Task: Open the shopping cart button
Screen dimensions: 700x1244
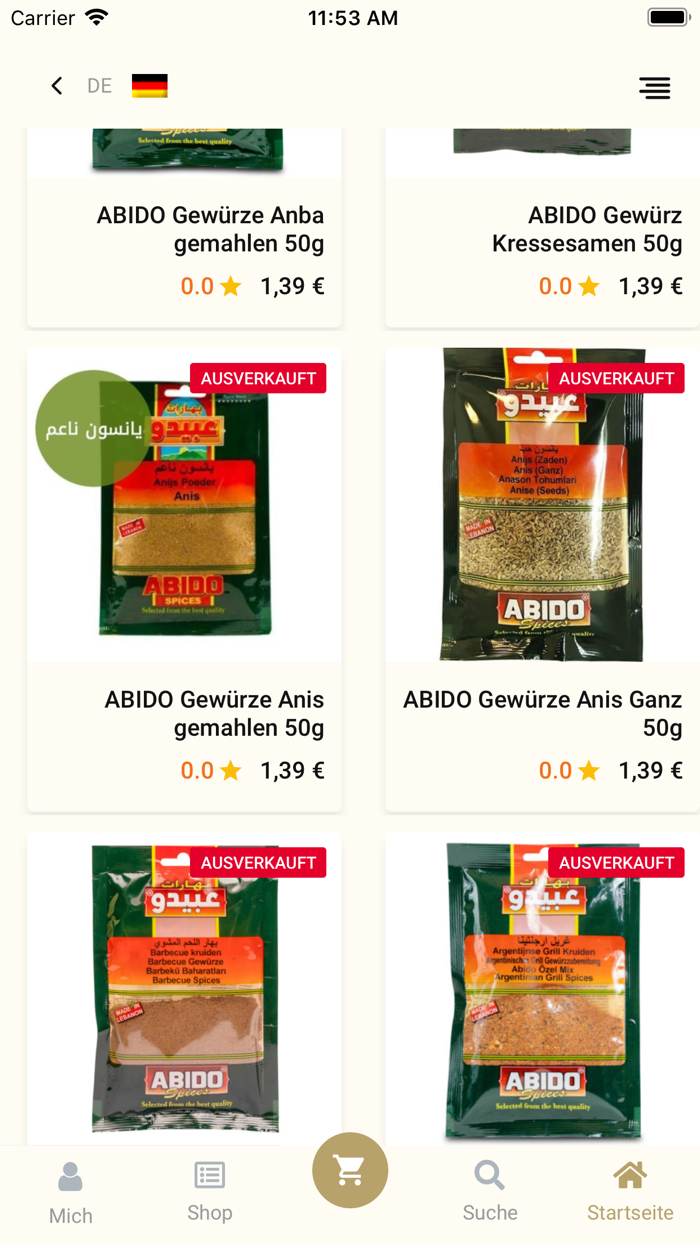Action: (350, 1171)
